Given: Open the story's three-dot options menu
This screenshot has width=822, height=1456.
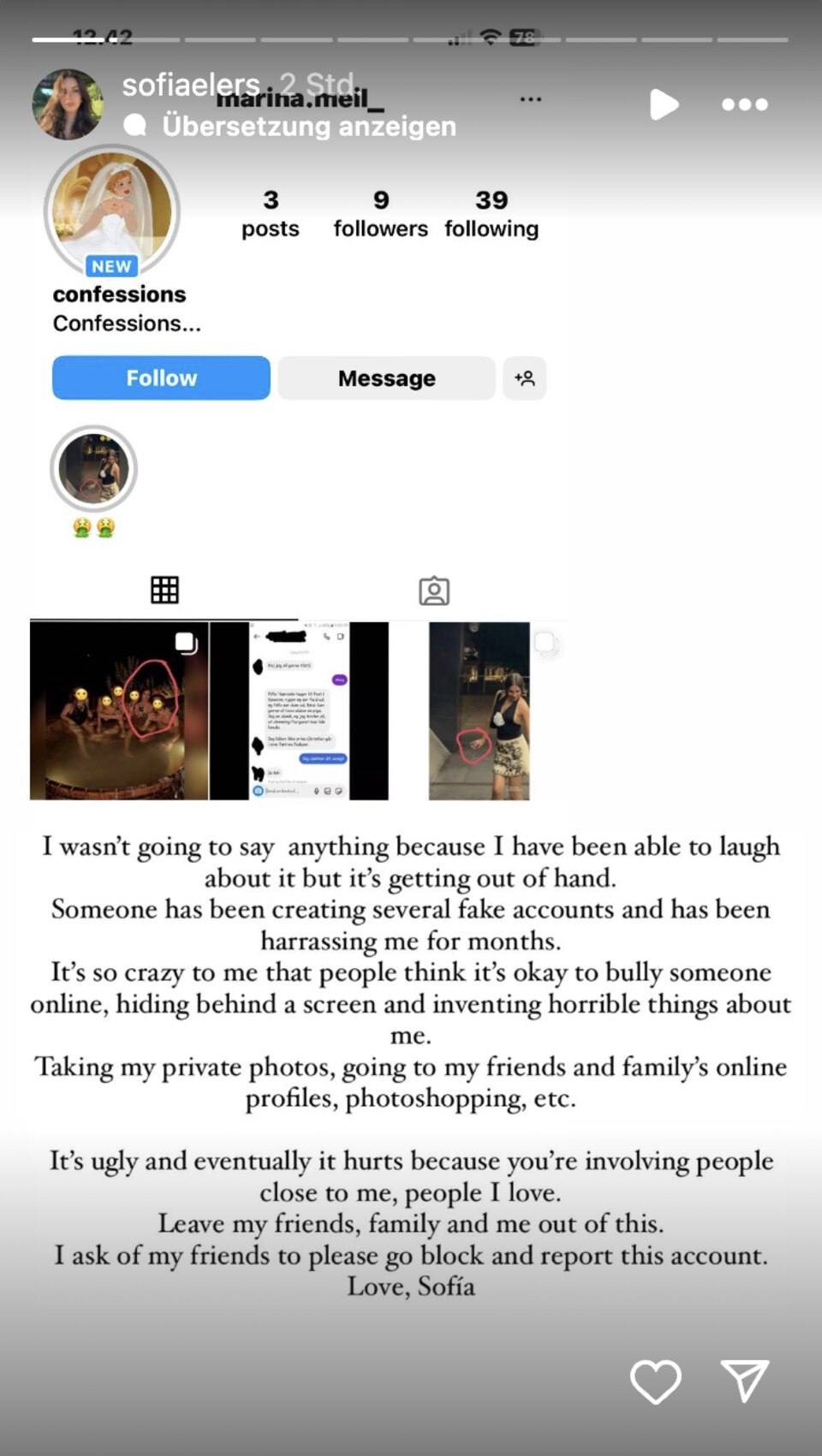Looking at the screenshot, I should tap(744, 104).
